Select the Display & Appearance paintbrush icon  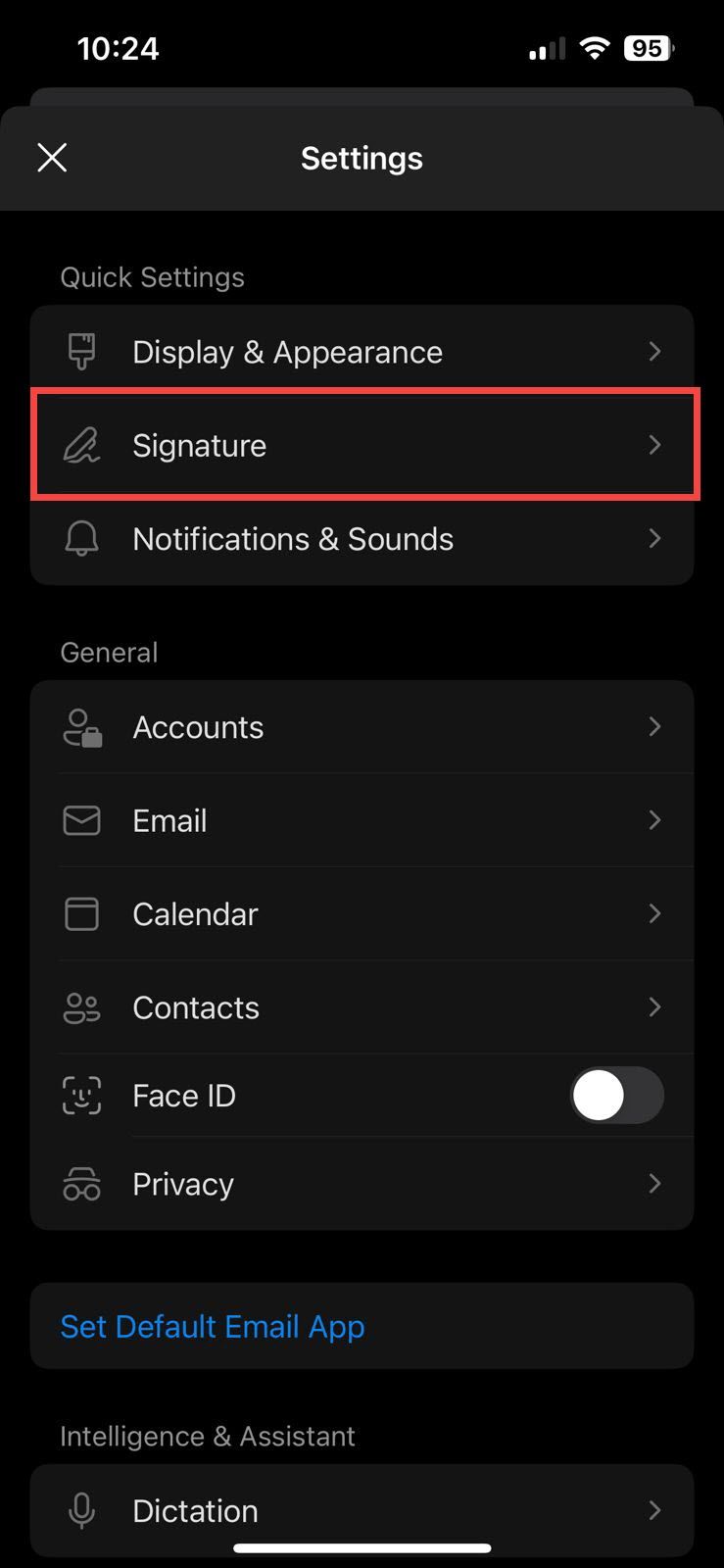click(x=82, y=351)
